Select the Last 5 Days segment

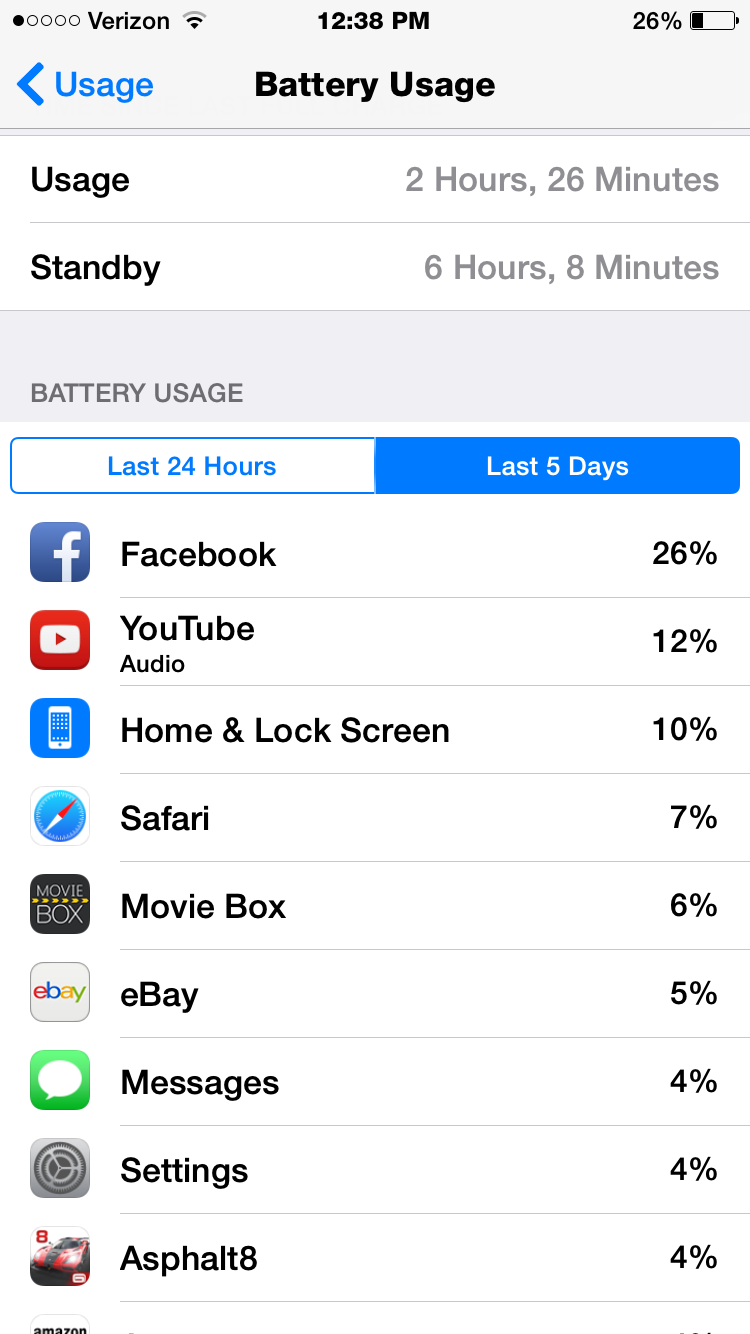(557, 466)
